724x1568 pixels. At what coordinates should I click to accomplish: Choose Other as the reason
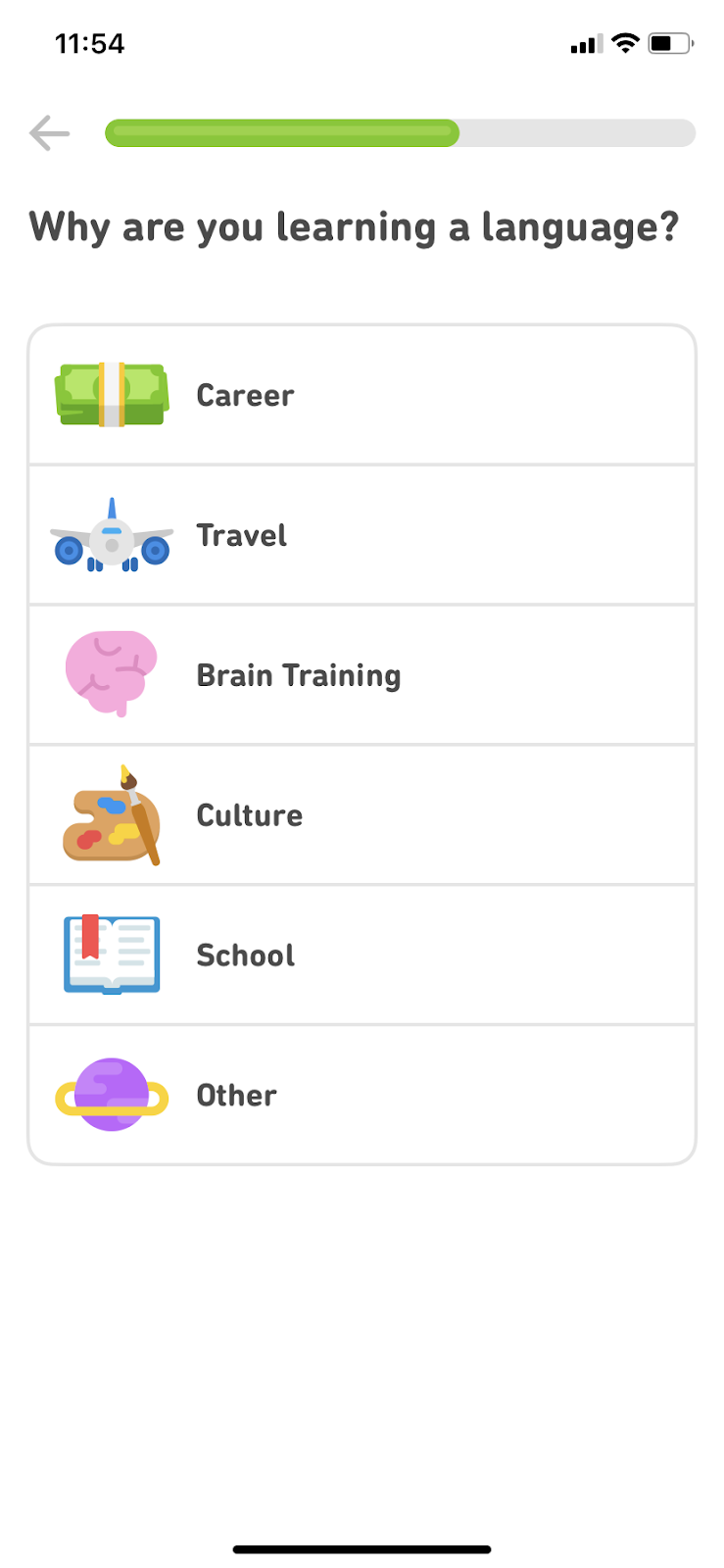(362, 1095)
